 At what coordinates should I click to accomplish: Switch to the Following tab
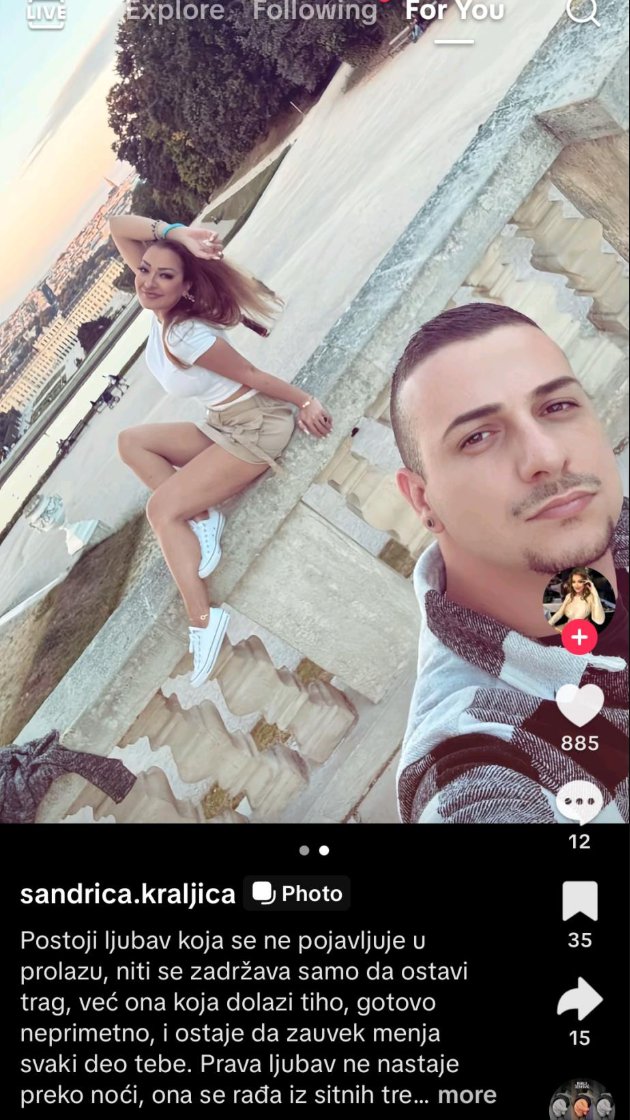(x=315, y=12)
